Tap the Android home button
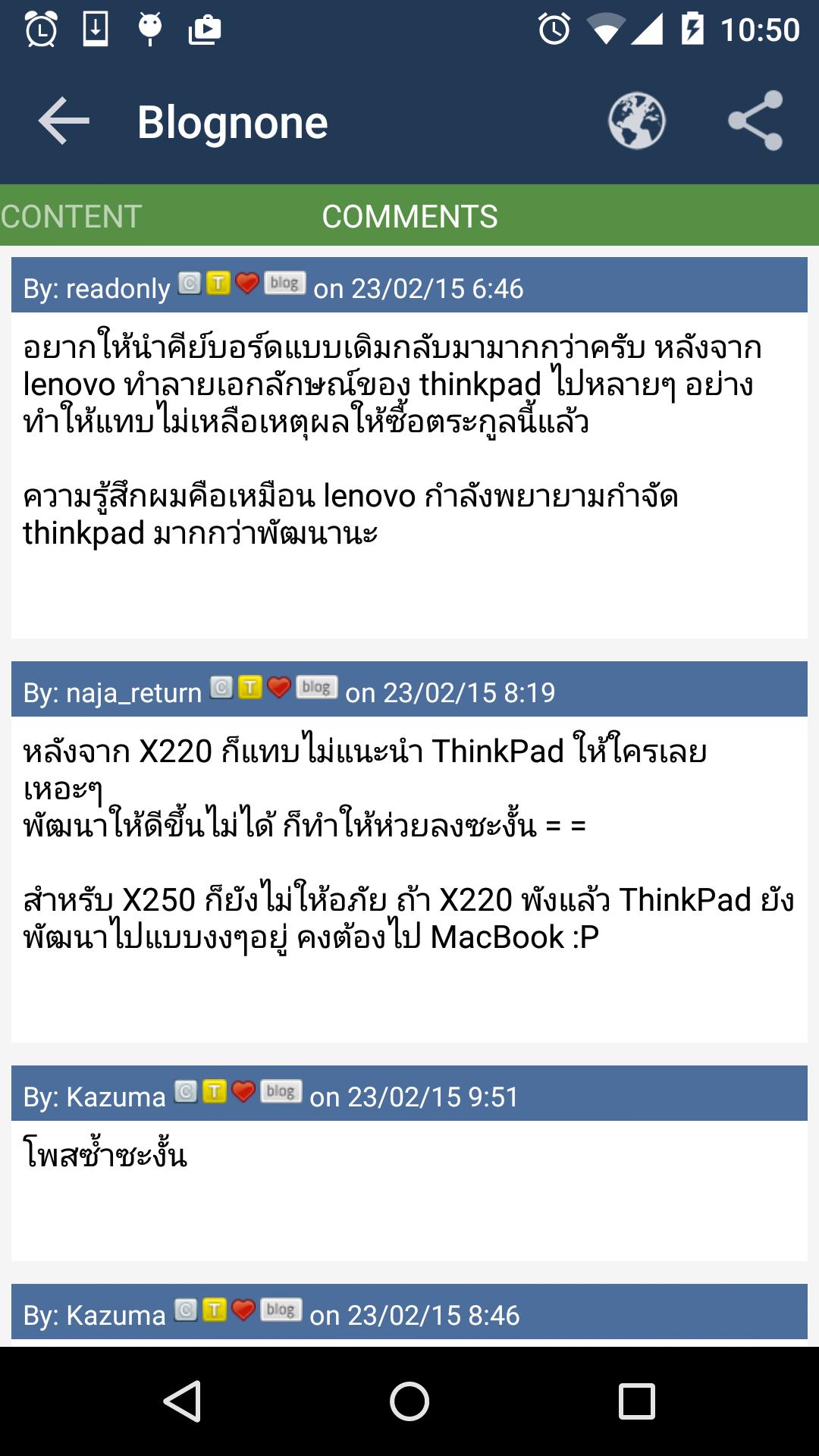The image size is (819, 1456). click(x=409, y=1401)
